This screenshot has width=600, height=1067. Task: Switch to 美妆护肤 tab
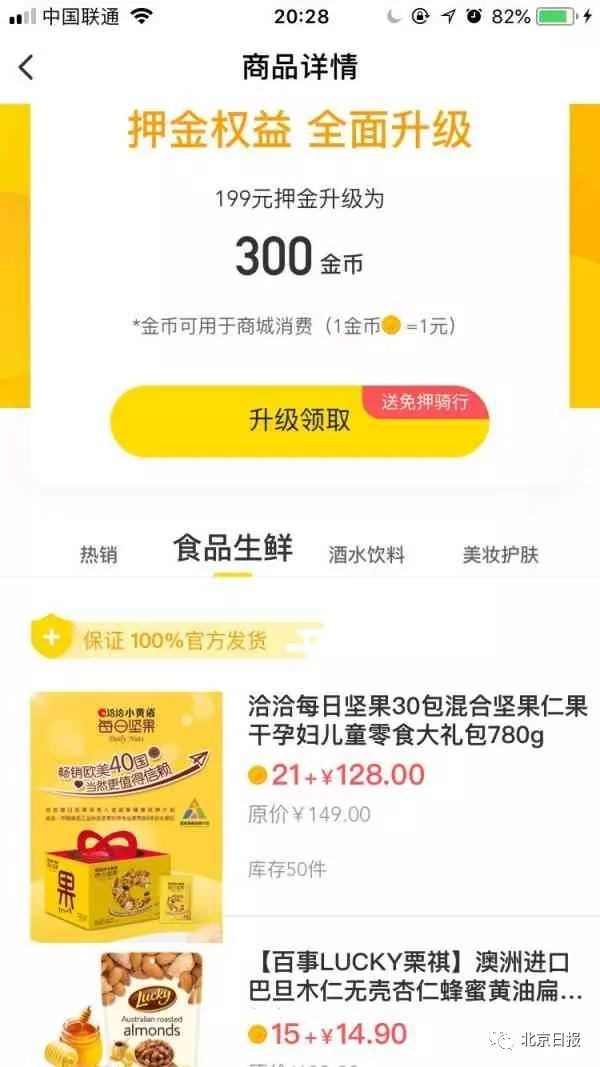(x=500, y=554)
